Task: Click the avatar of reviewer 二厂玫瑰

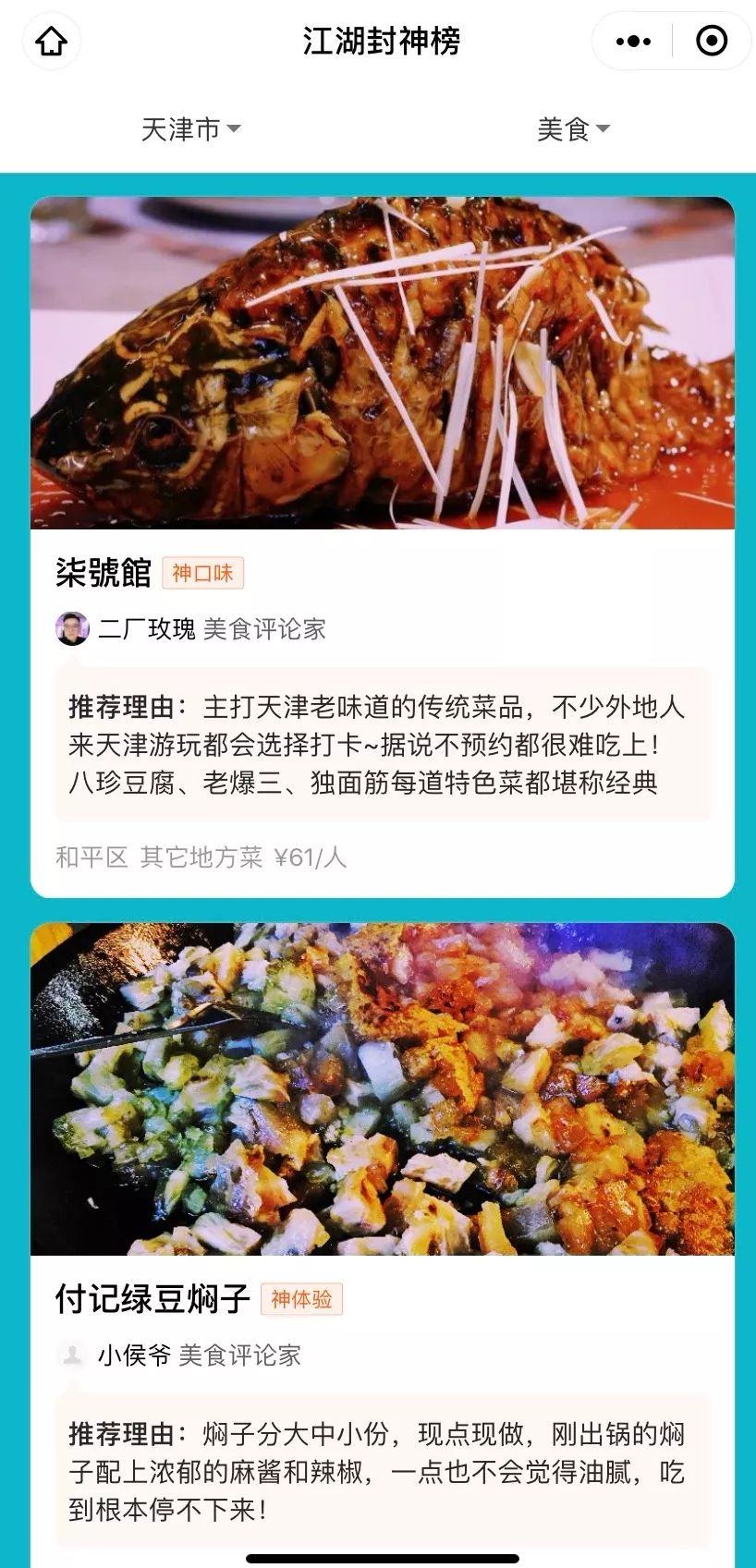Action: [72, 627]
